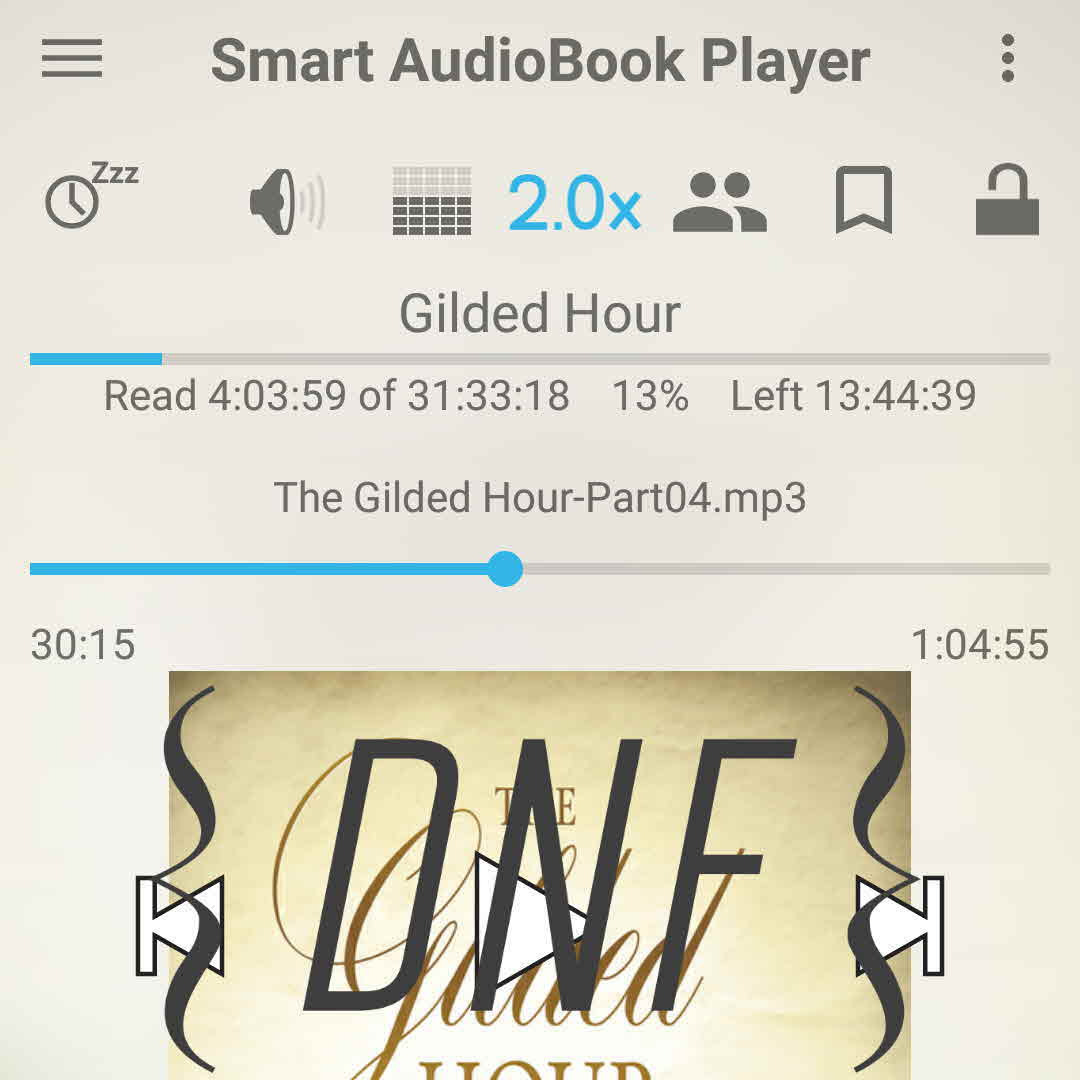Open the three-dot overflow menu
Screen dimensions: 1080x1080
1007,59
